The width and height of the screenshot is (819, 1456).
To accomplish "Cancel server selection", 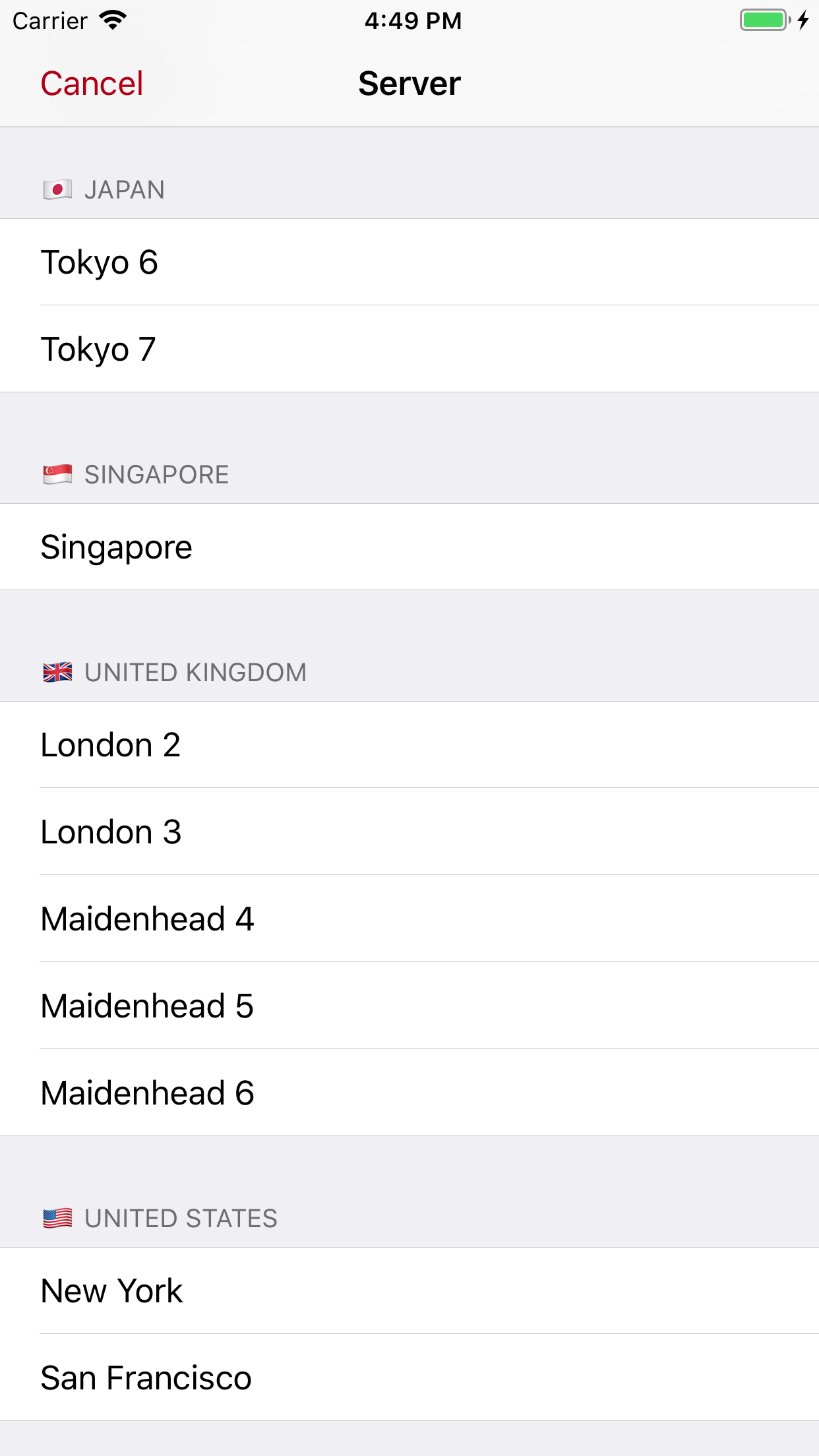I will click(92, 84).
